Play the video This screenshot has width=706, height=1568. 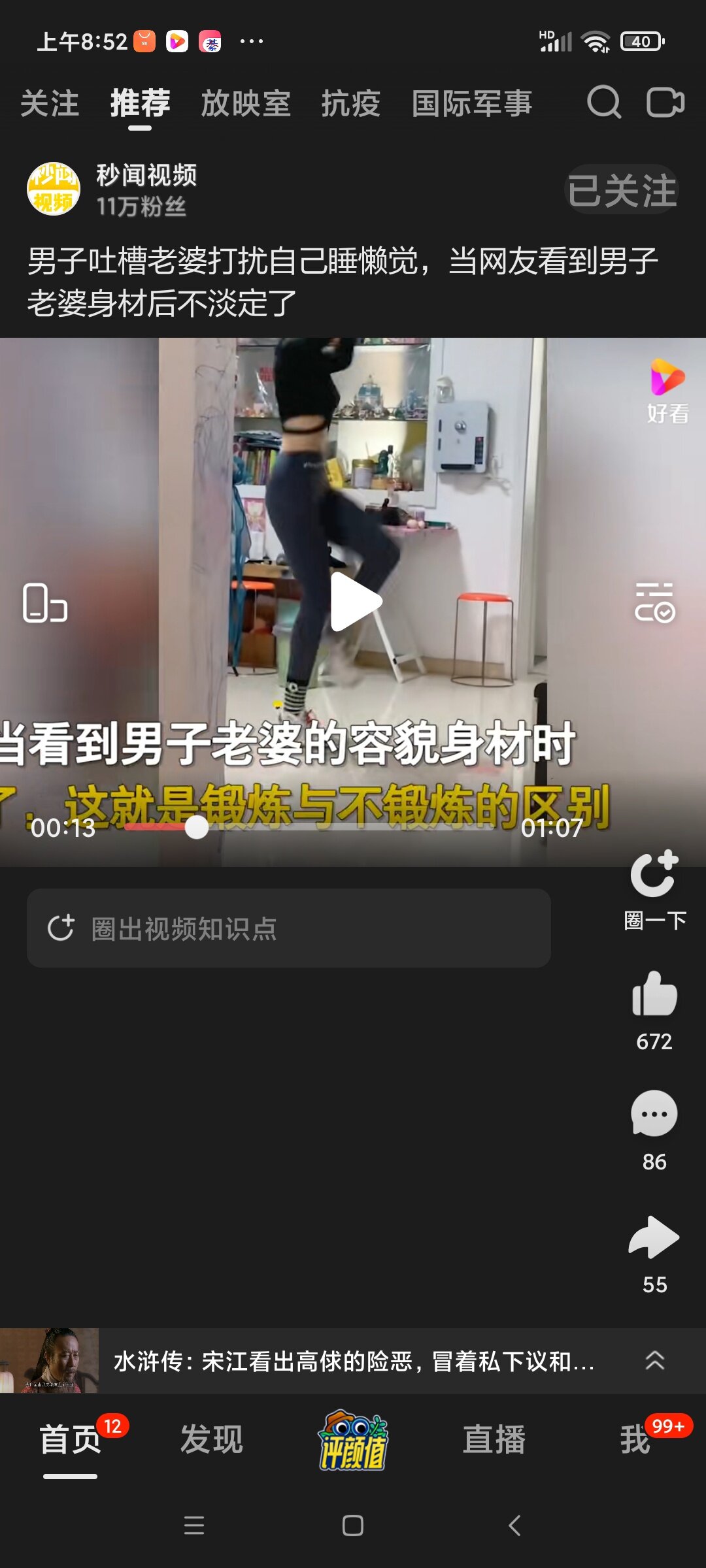(x=355, y=602)
